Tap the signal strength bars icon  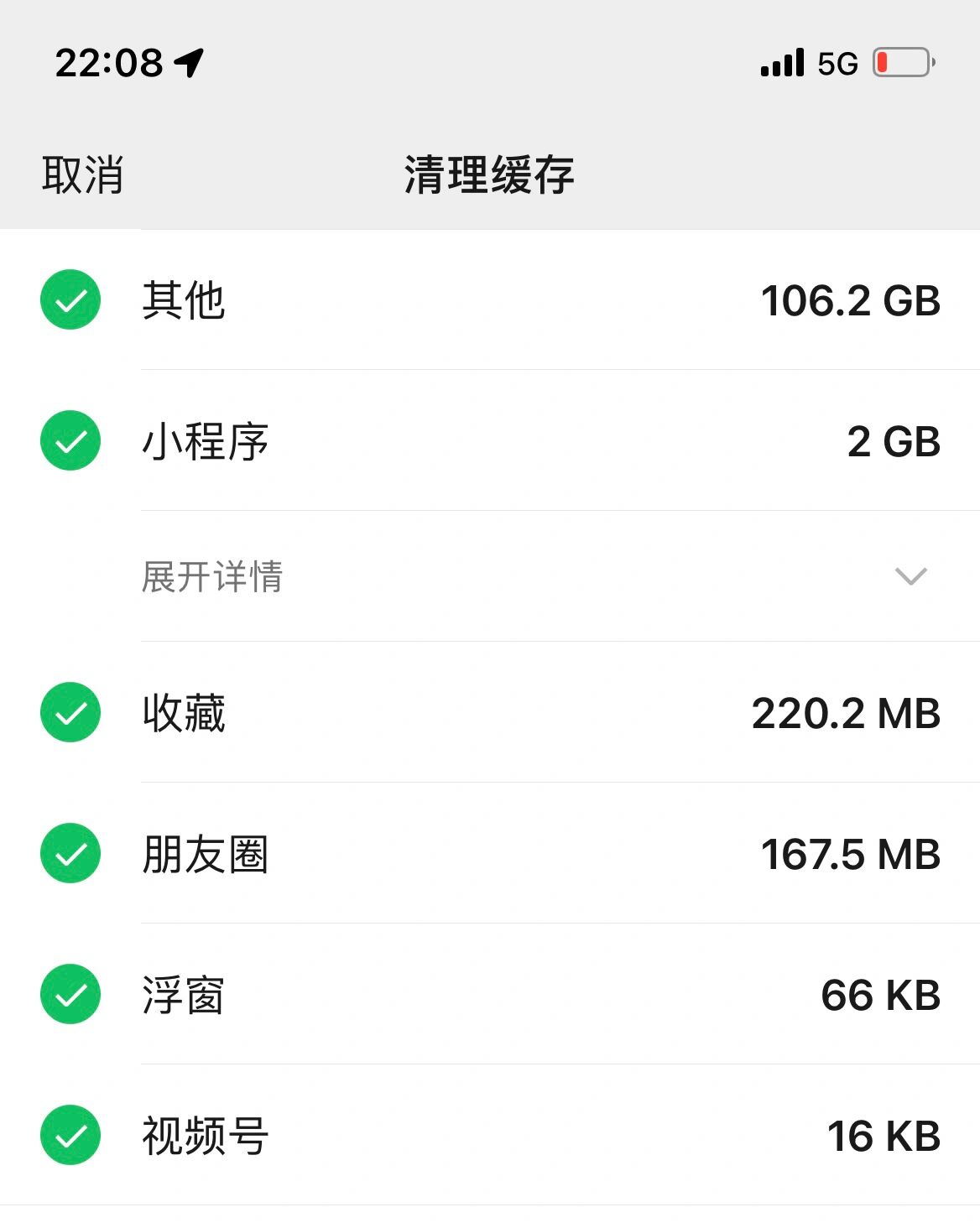click(x=780, y=61)
